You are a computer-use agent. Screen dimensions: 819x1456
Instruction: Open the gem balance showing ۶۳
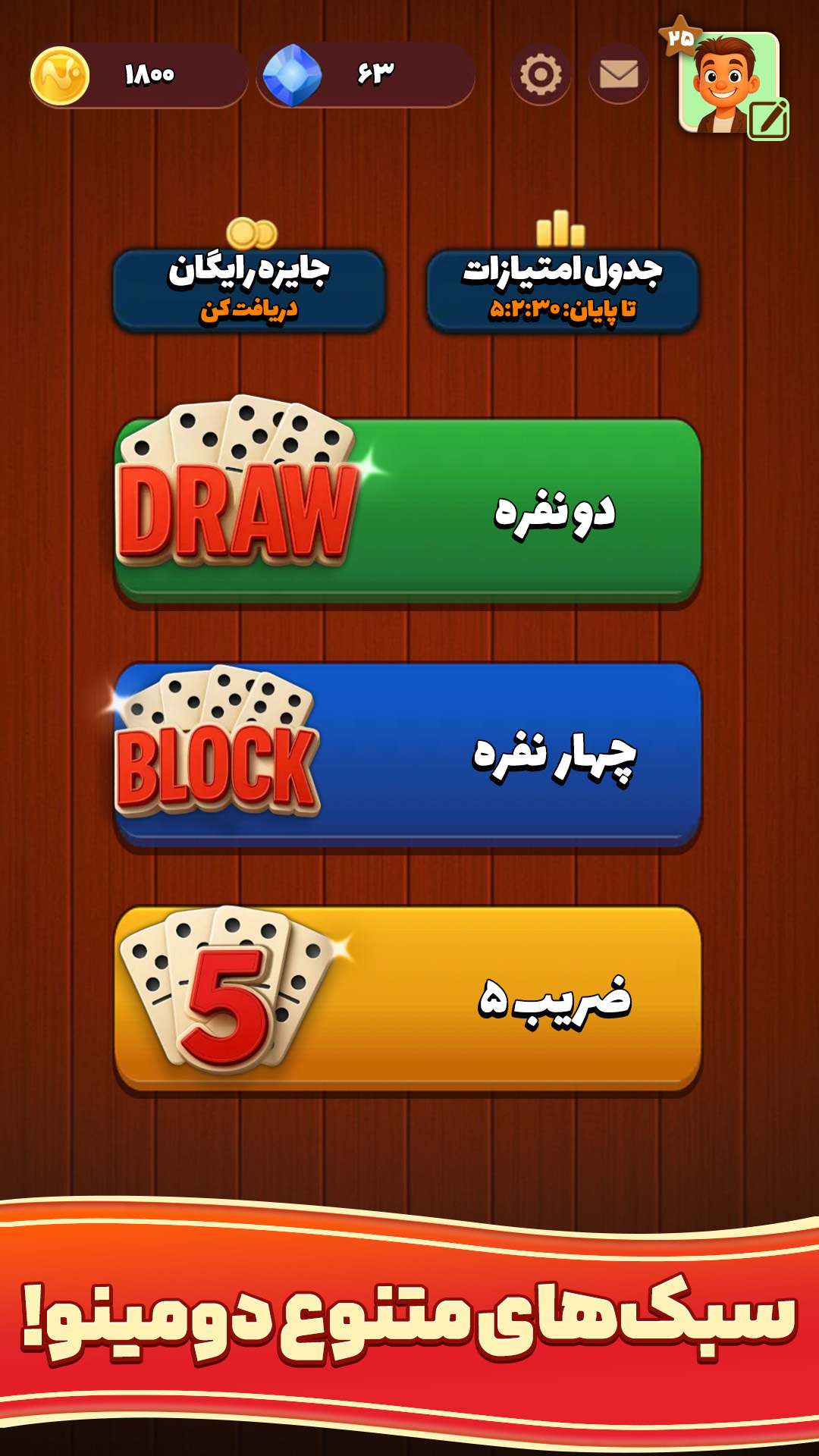click(366, 75)
